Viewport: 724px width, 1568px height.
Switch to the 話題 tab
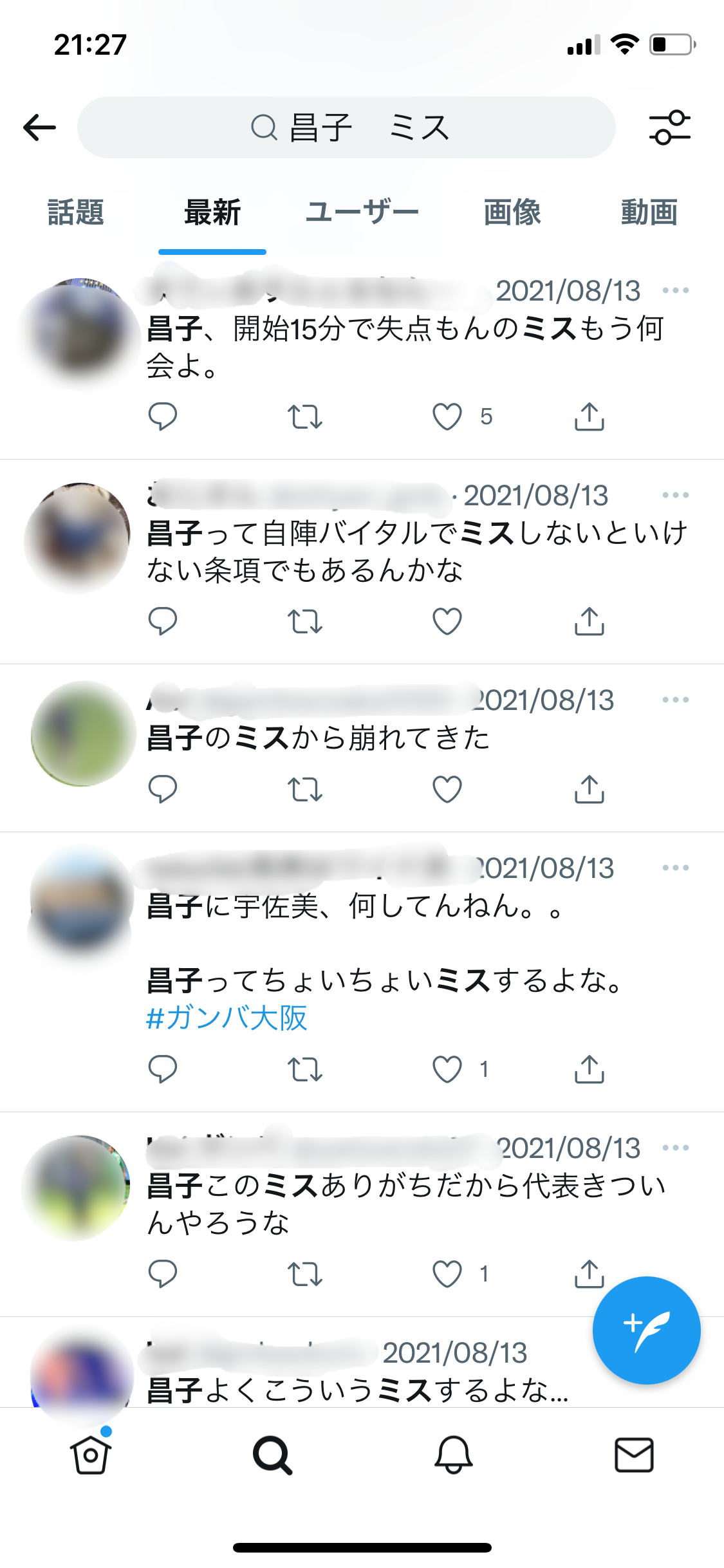point(76,212)
